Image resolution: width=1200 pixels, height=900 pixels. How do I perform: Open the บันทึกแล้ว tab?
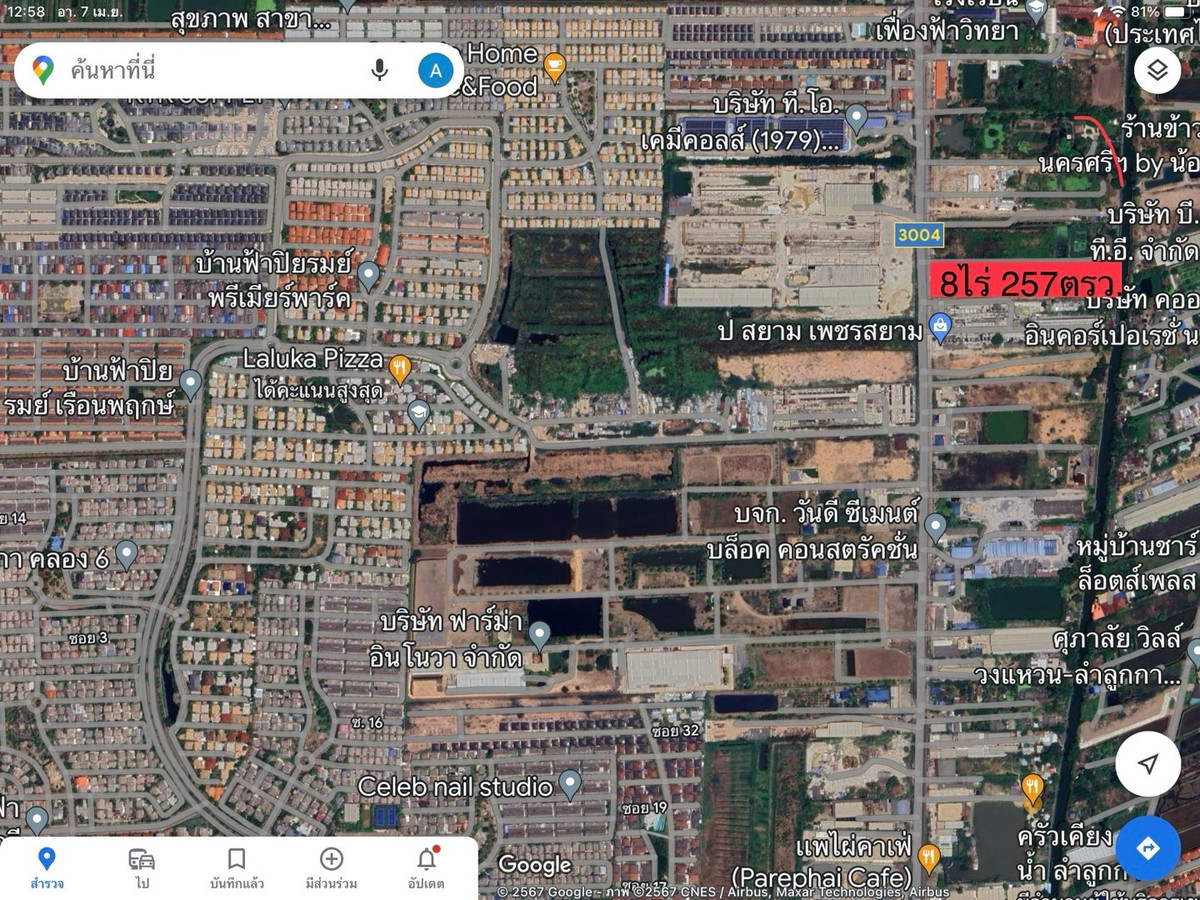237,868
